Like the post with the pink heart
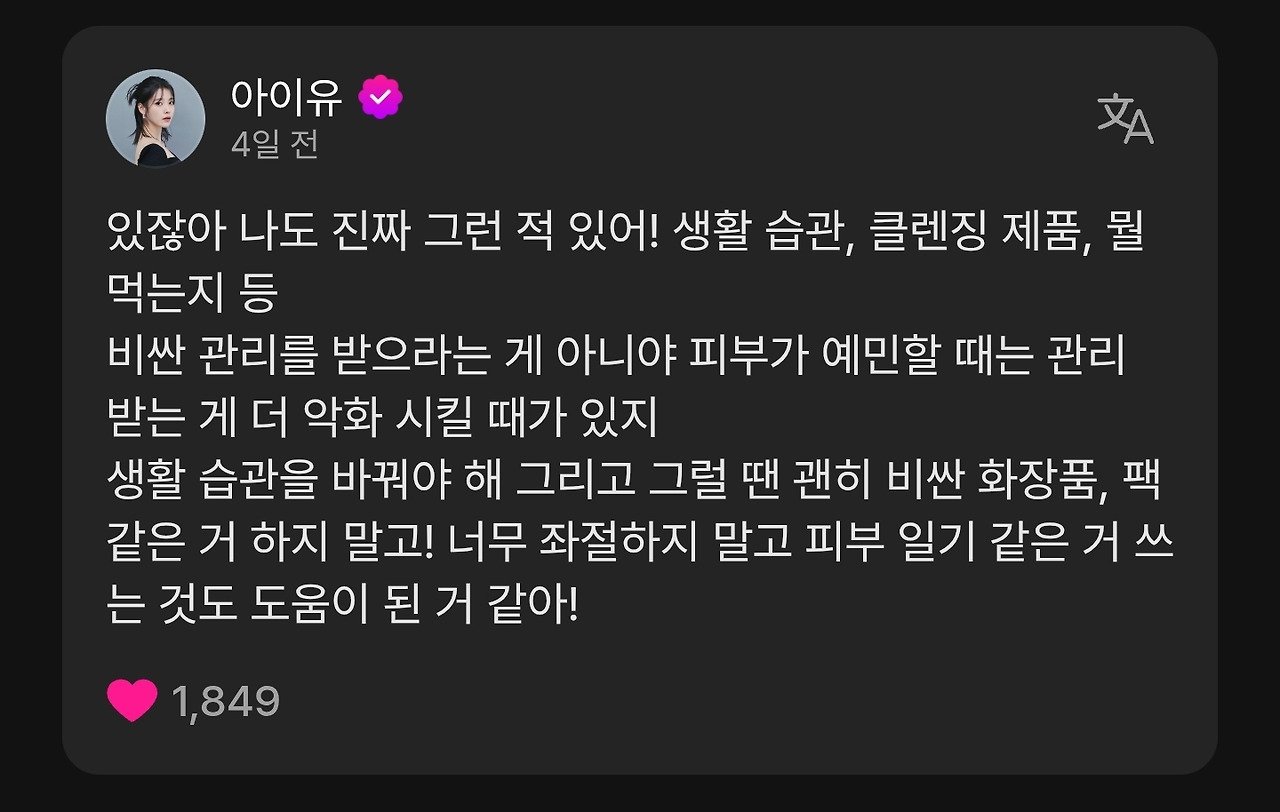 (x=132, y=701)
